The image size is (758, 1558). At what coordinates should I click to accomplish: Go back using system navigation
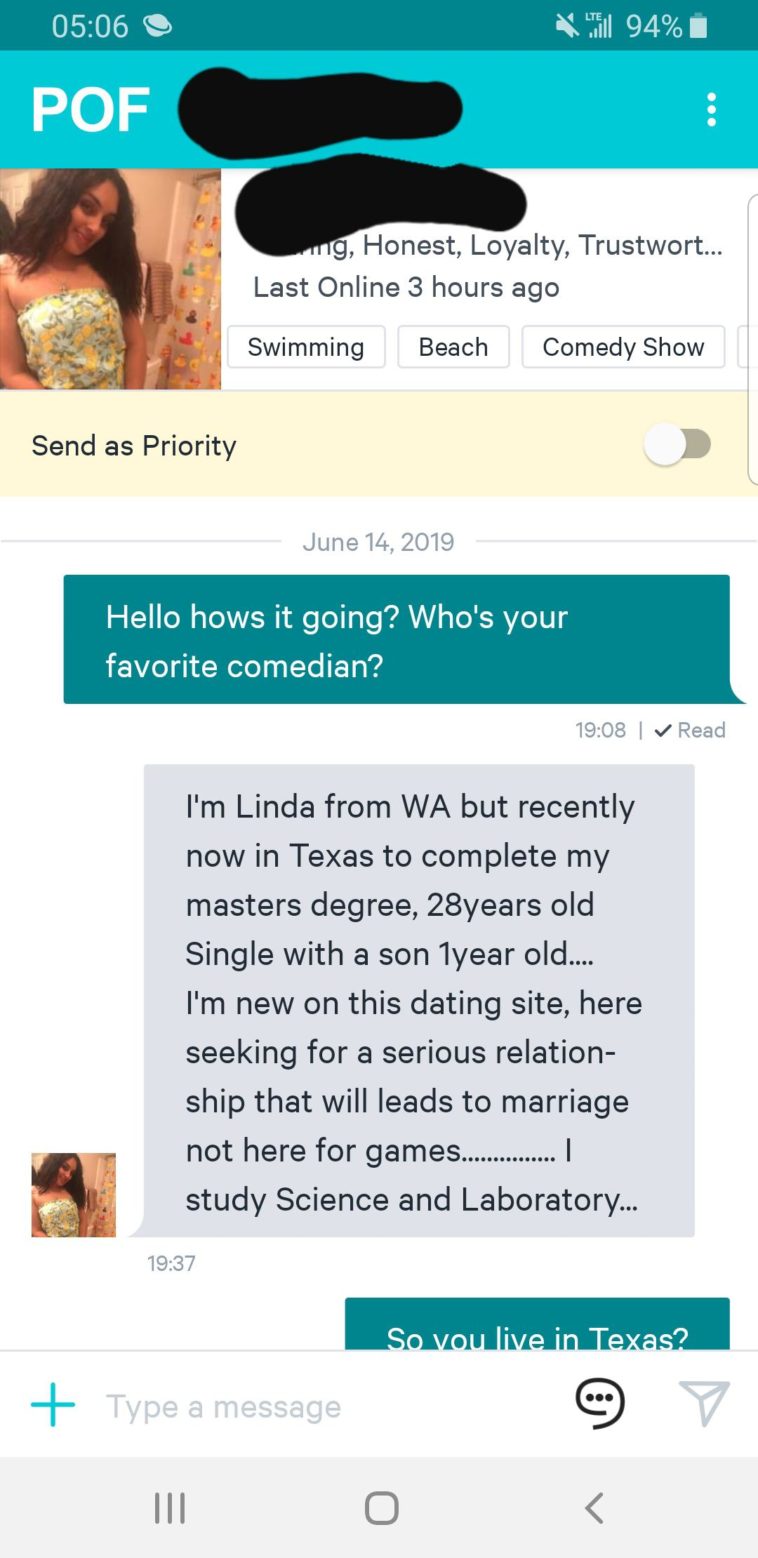[x=594, y=1507]
